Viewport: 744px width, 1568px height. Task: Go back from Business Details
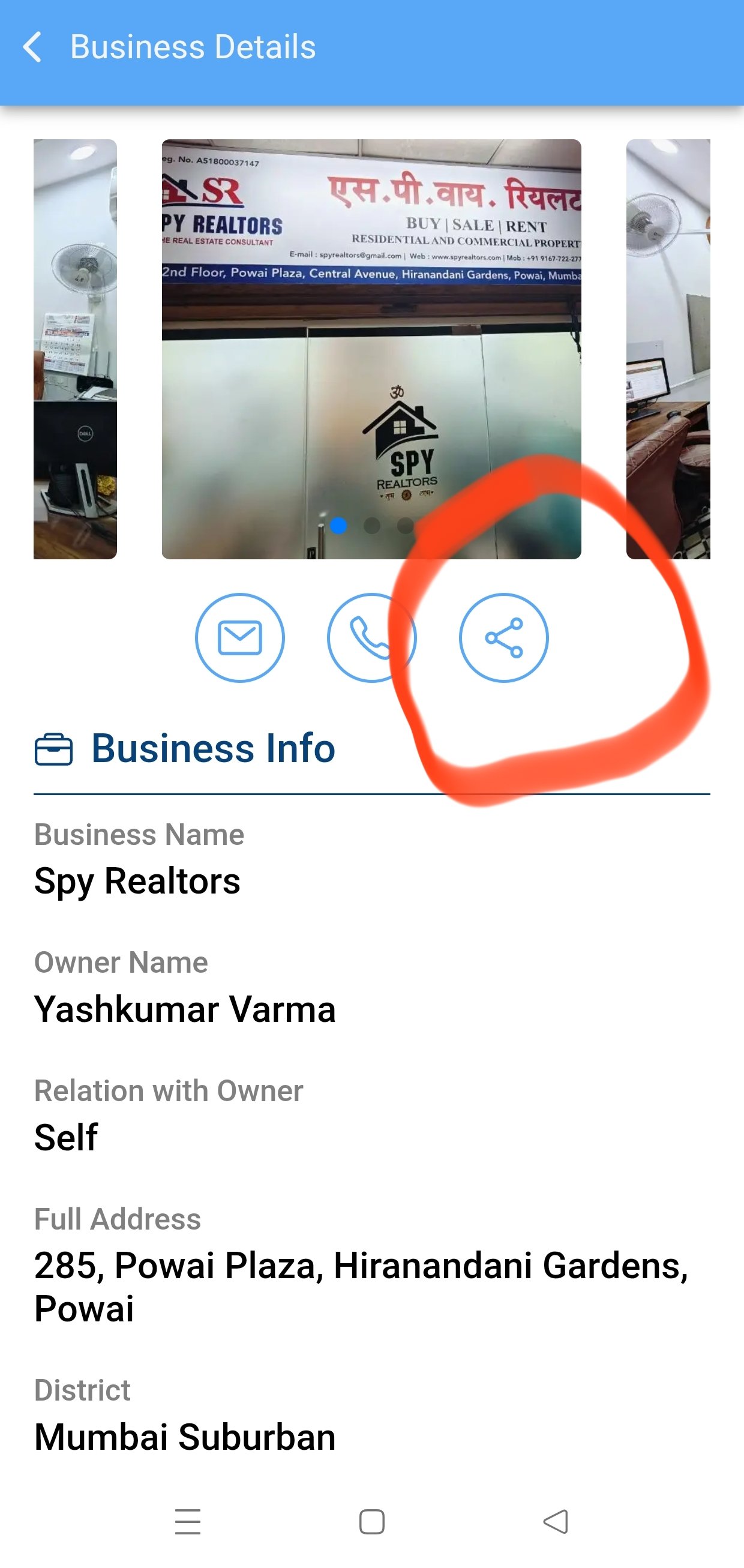point(33,47)
